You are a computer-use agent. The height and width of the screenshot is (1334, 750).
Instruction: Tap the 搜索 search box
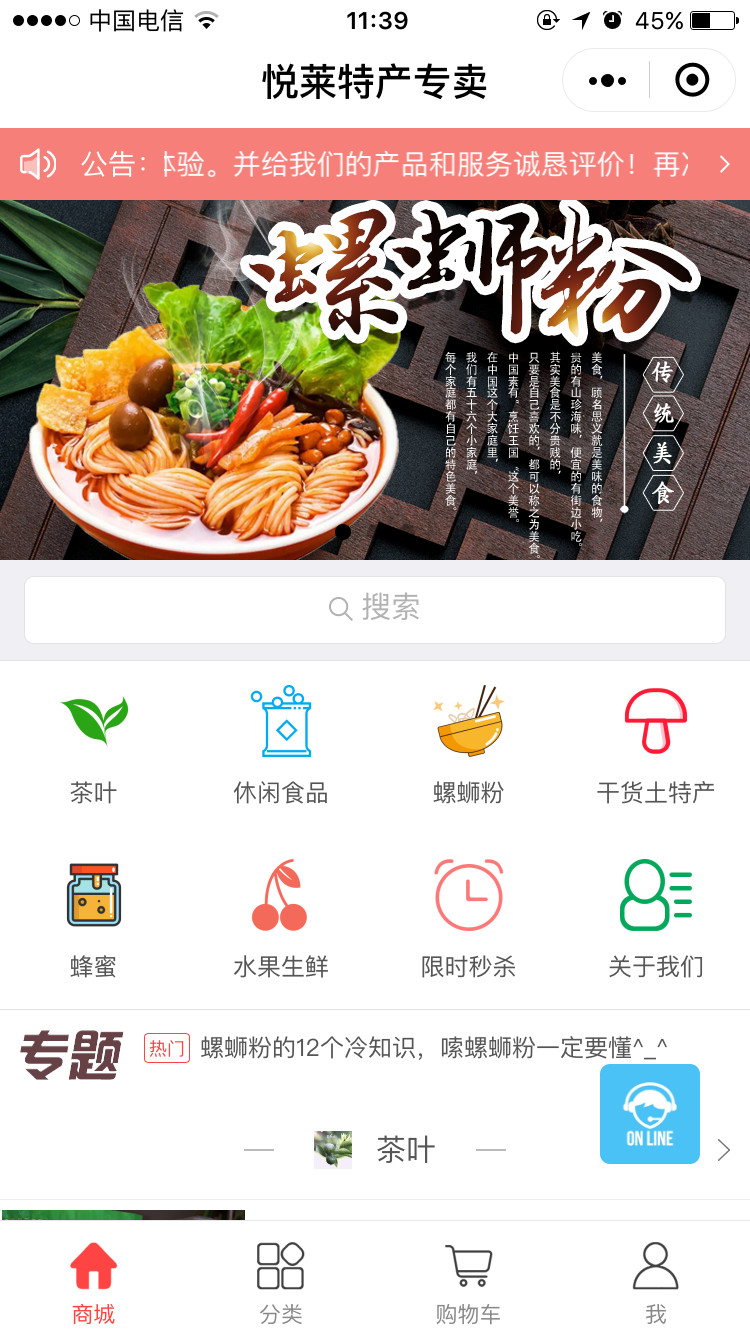click(375, 609)
